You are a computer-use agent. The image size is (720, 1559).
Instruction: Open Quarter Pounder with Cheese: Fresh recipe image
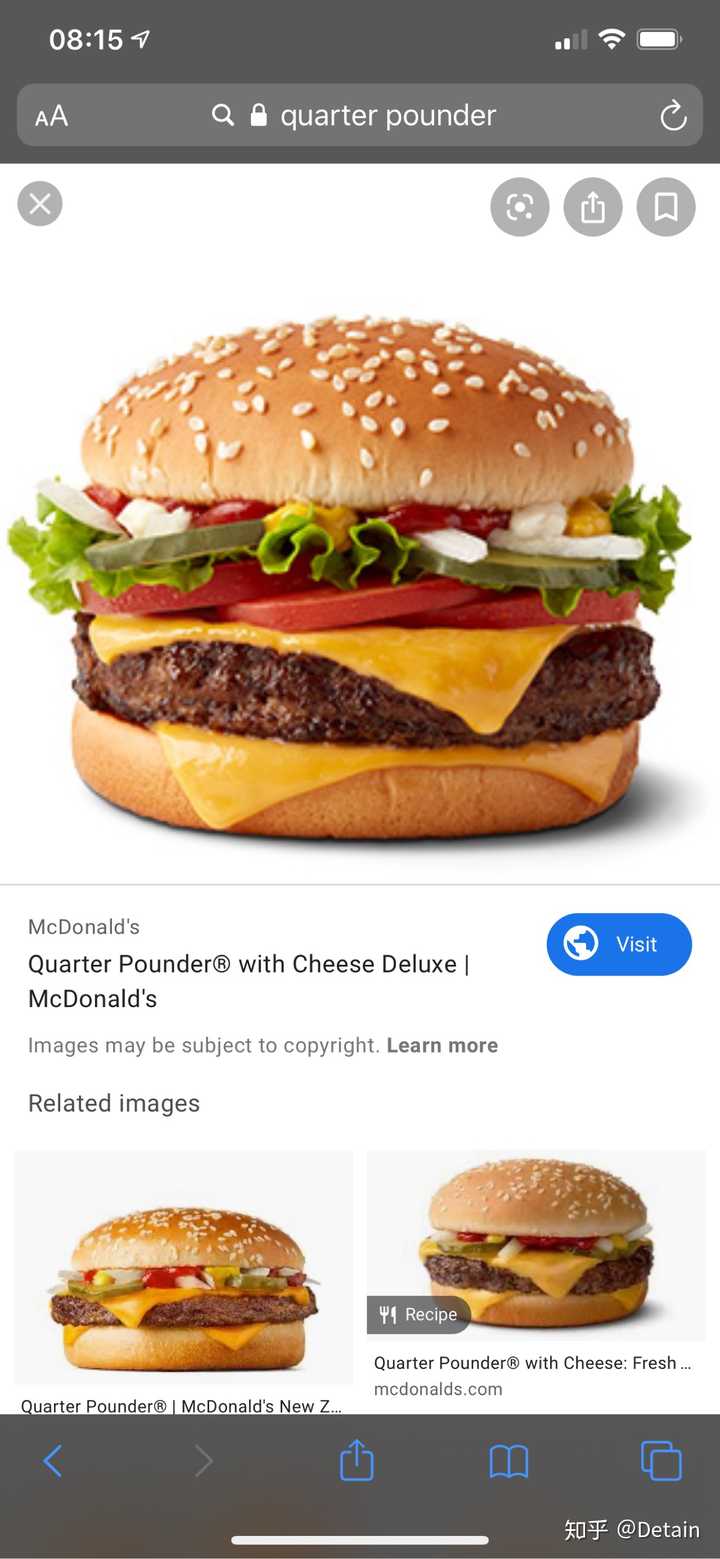coord(536,1245)
